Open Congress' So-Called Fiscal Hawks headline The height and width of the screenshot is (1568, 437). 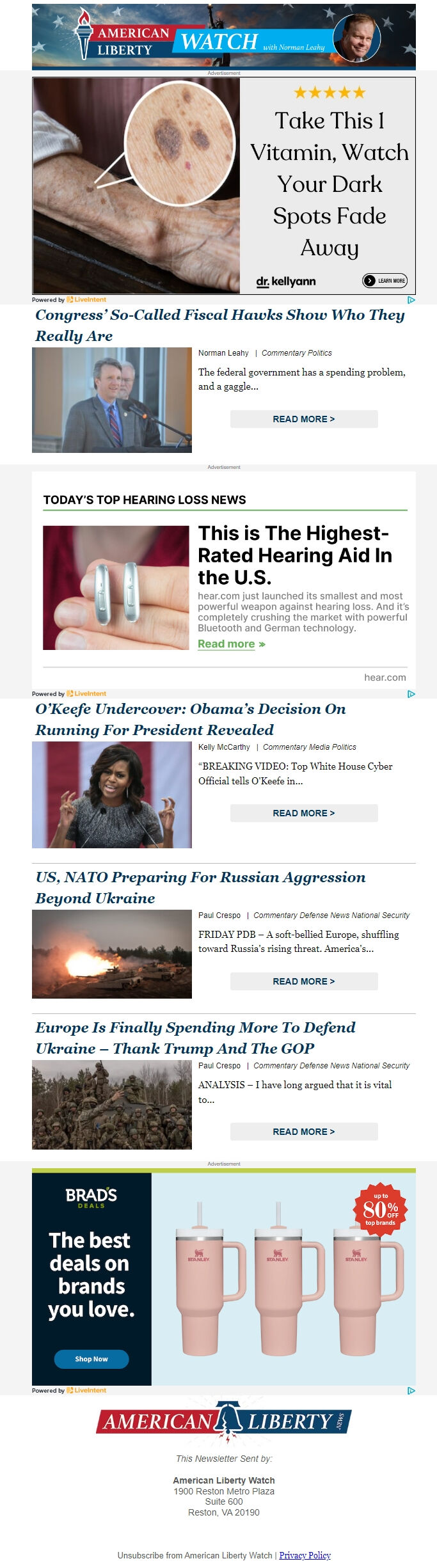[219, 325]
